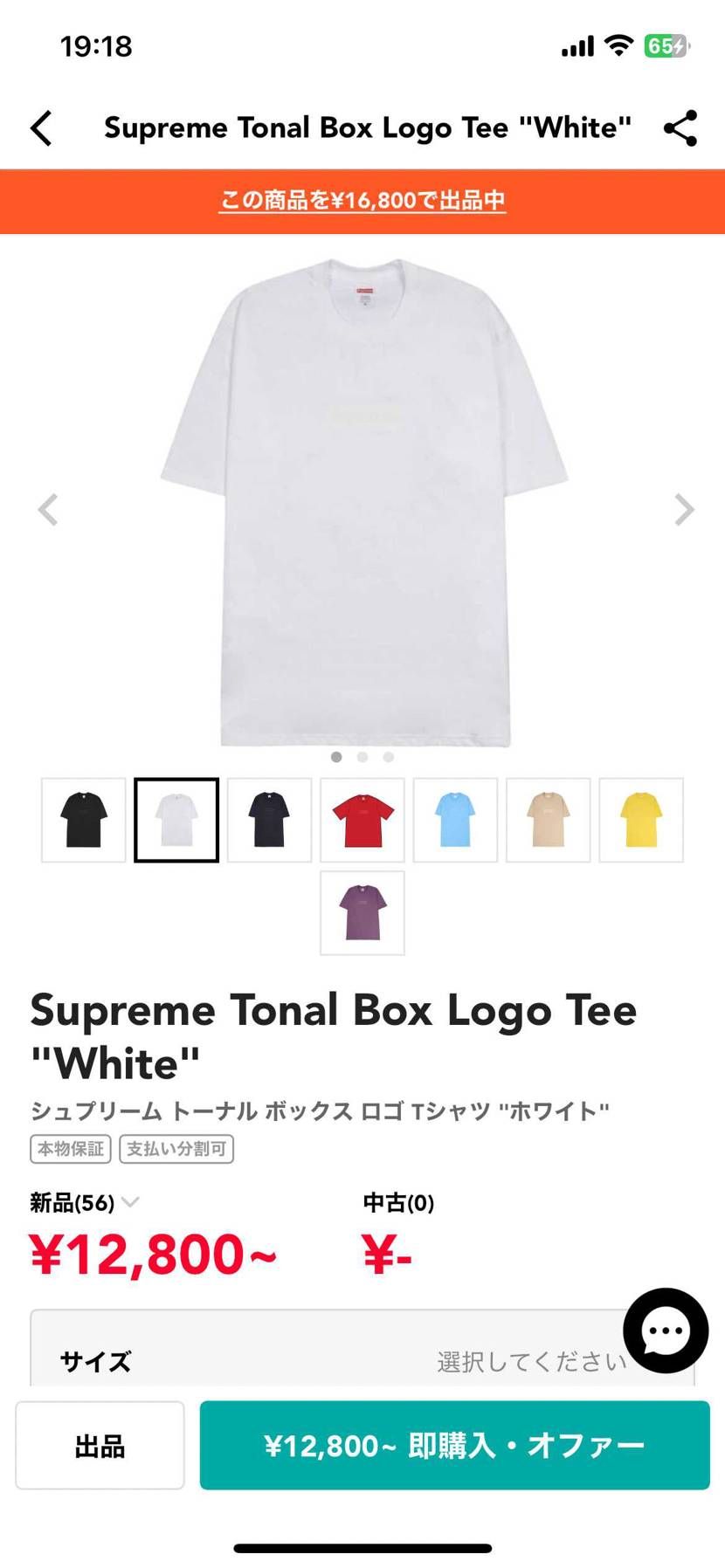Select the navy tee color variant
The image size is (725, 1568).
coord(269,820)
